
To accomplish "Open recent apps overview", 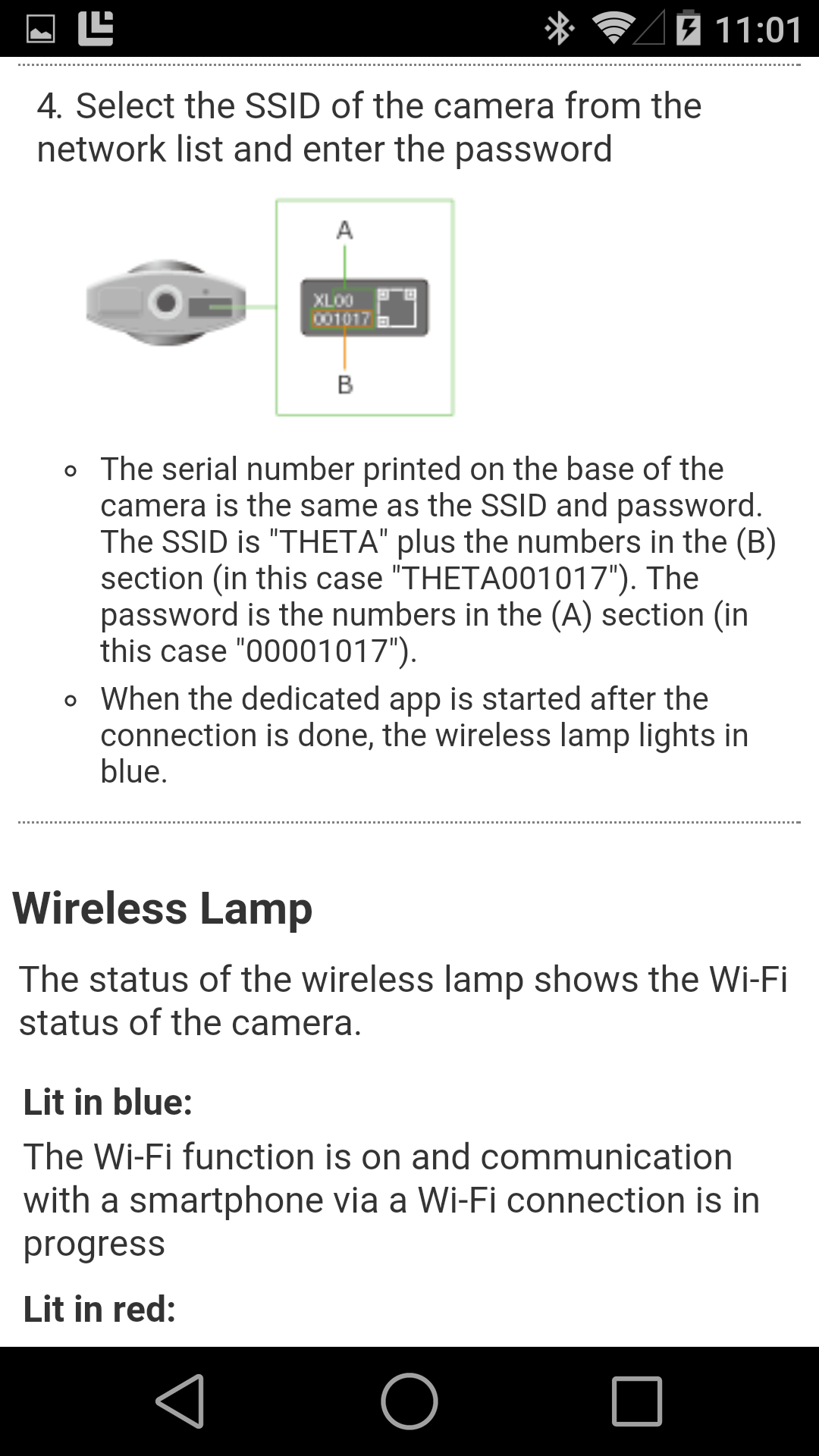I will (x=637, y=1401).
